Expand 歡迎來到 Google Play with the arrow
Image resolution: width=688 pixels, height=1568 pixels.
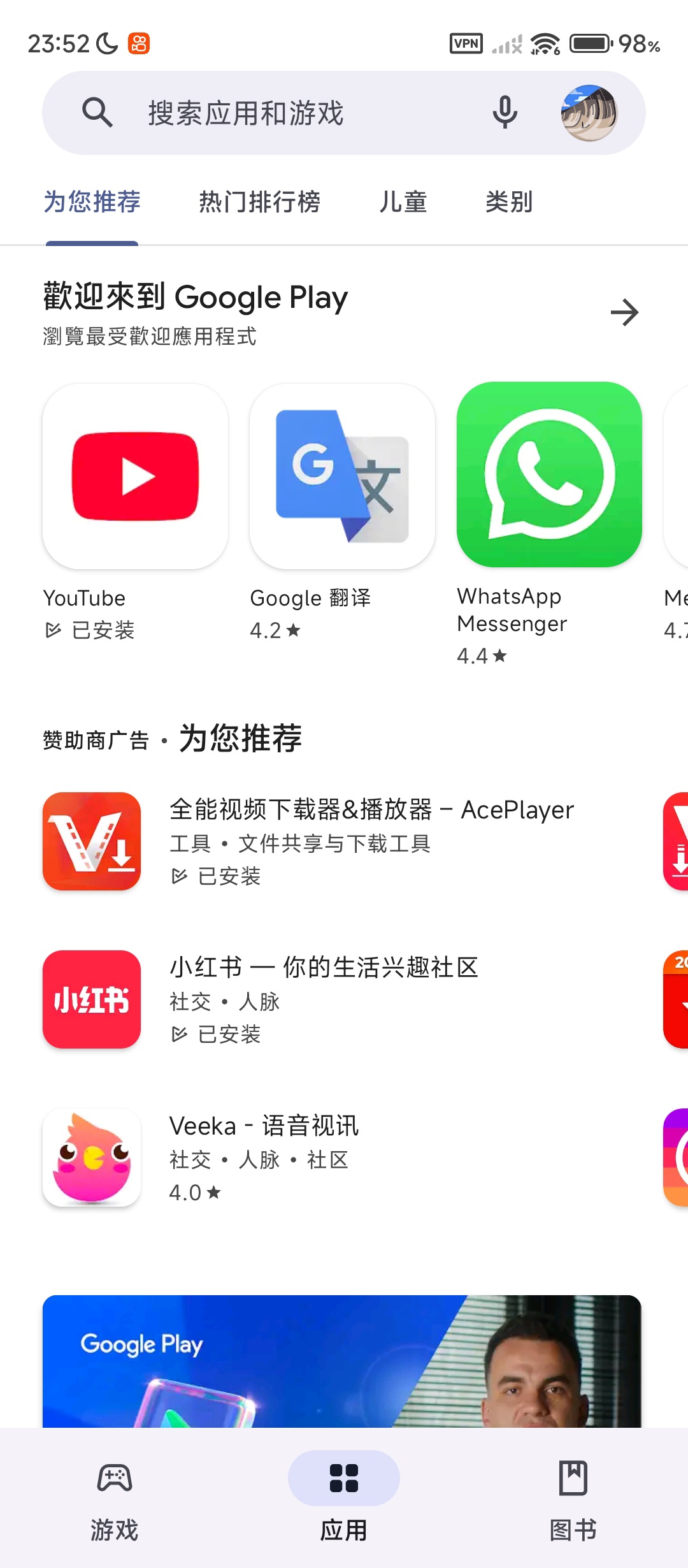click(624, 312)
